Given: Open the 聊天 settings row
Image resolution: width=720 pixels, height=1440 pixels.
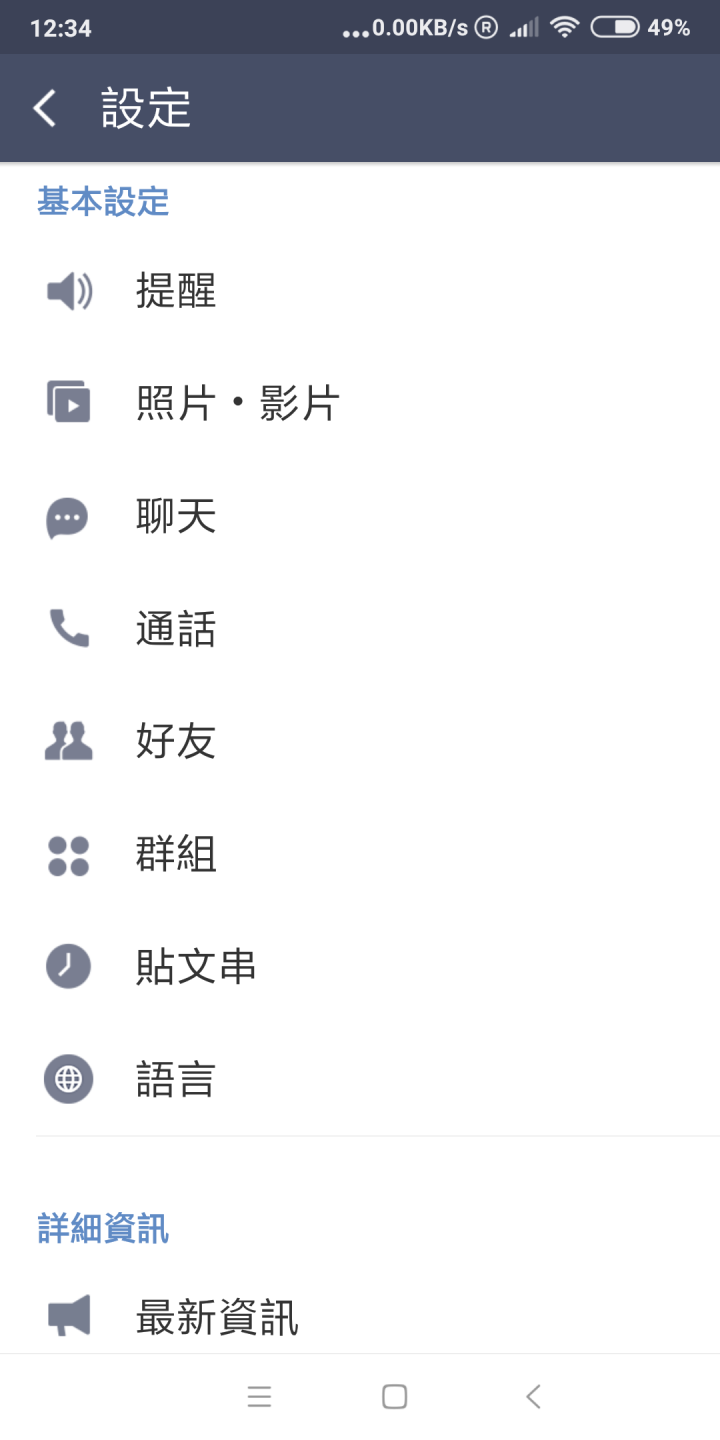Looking at the screenshot, I should coord(360,517).
